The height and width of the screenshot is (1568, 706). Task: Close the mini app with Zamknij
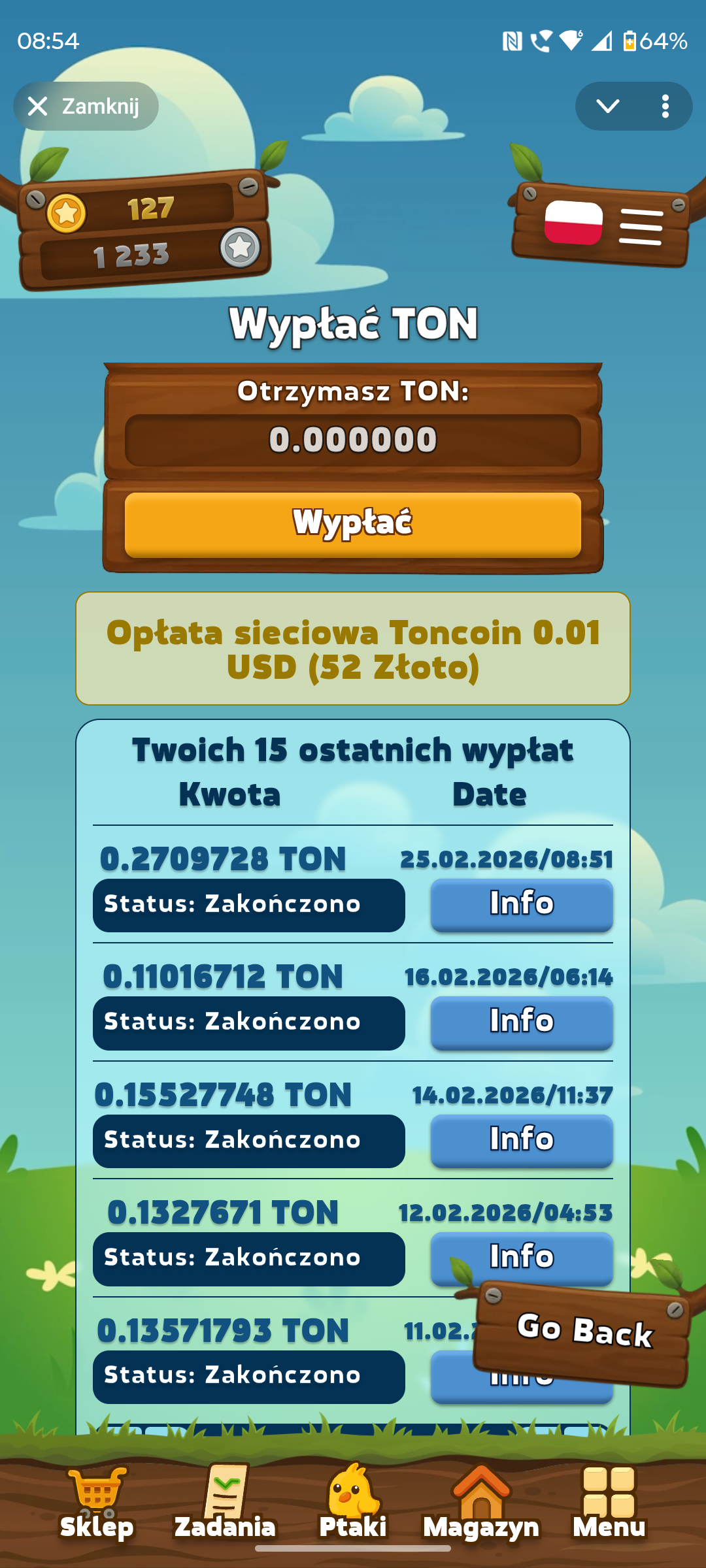tap(86, 106)
